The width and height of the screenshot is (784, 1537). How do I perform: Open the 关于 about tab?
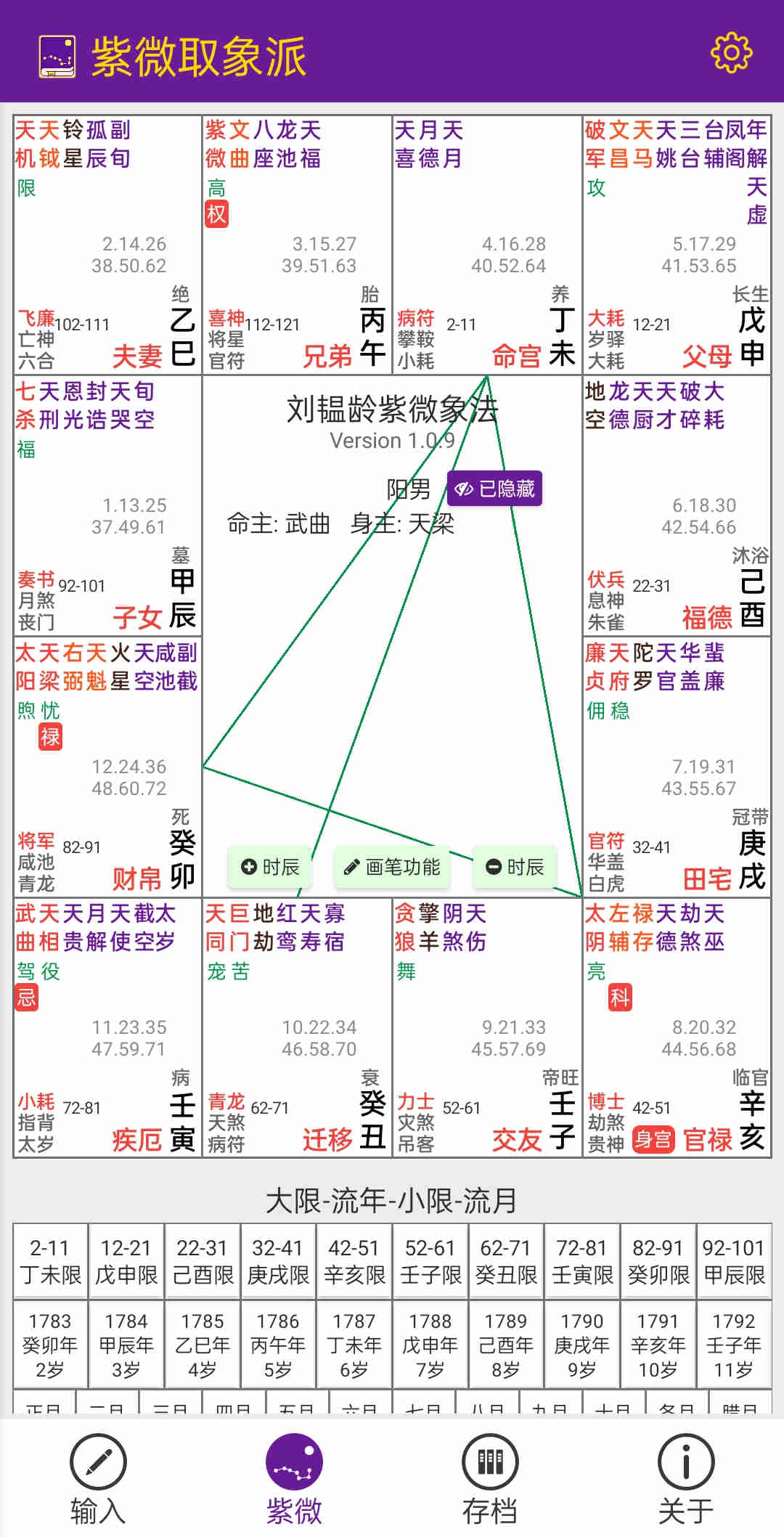coord(686,1479)
